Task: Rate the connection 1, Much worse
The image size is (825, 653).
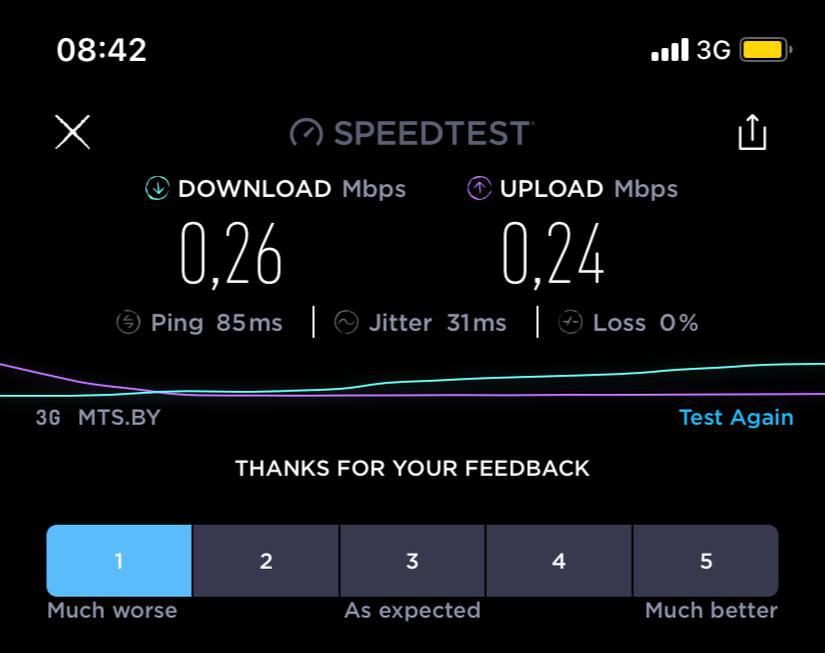Action: (x=119, y=561)
